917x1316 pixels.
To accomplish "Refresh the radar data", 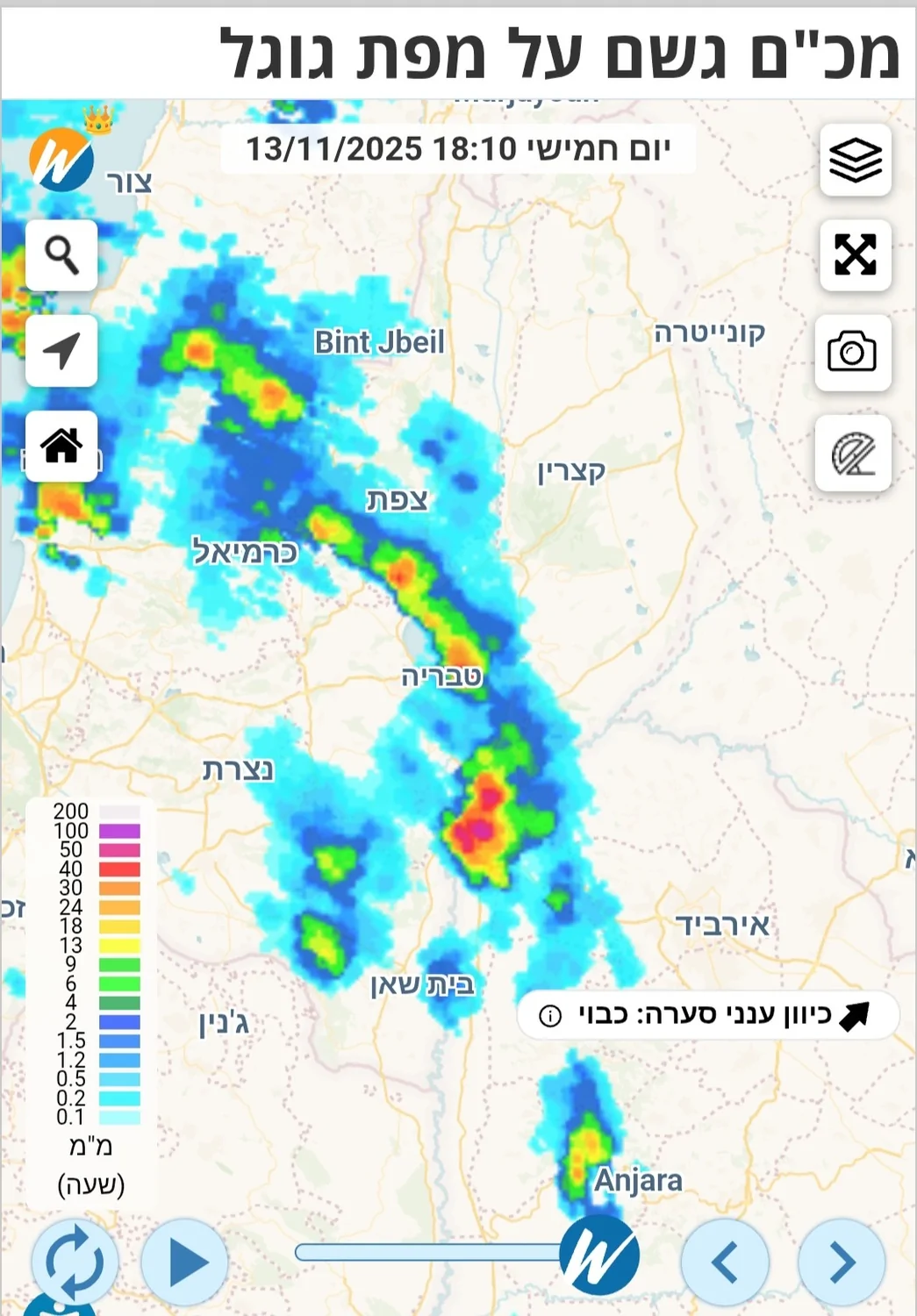I will coord(75,1262).
